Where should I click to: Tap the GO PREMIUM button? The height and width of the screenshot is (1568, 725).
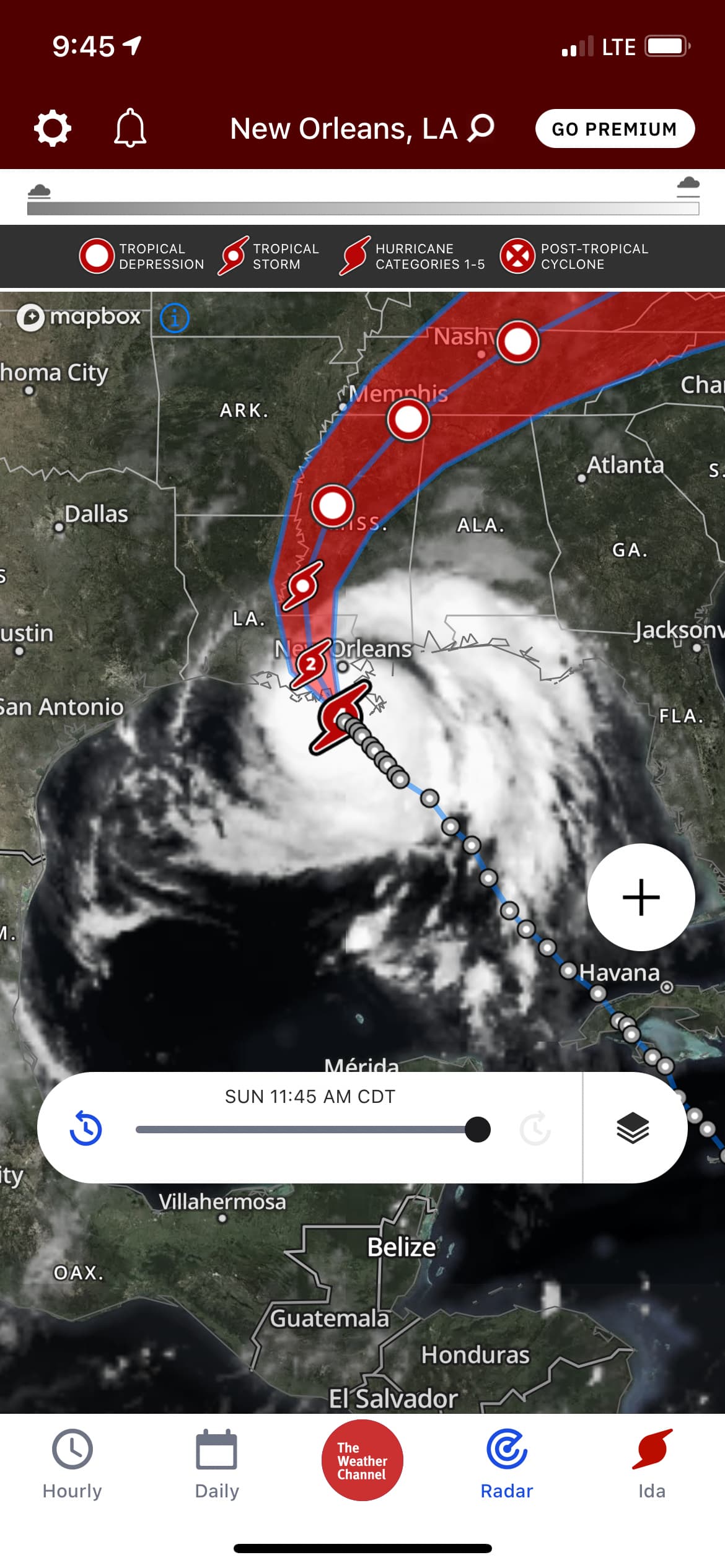coord(615,129)
